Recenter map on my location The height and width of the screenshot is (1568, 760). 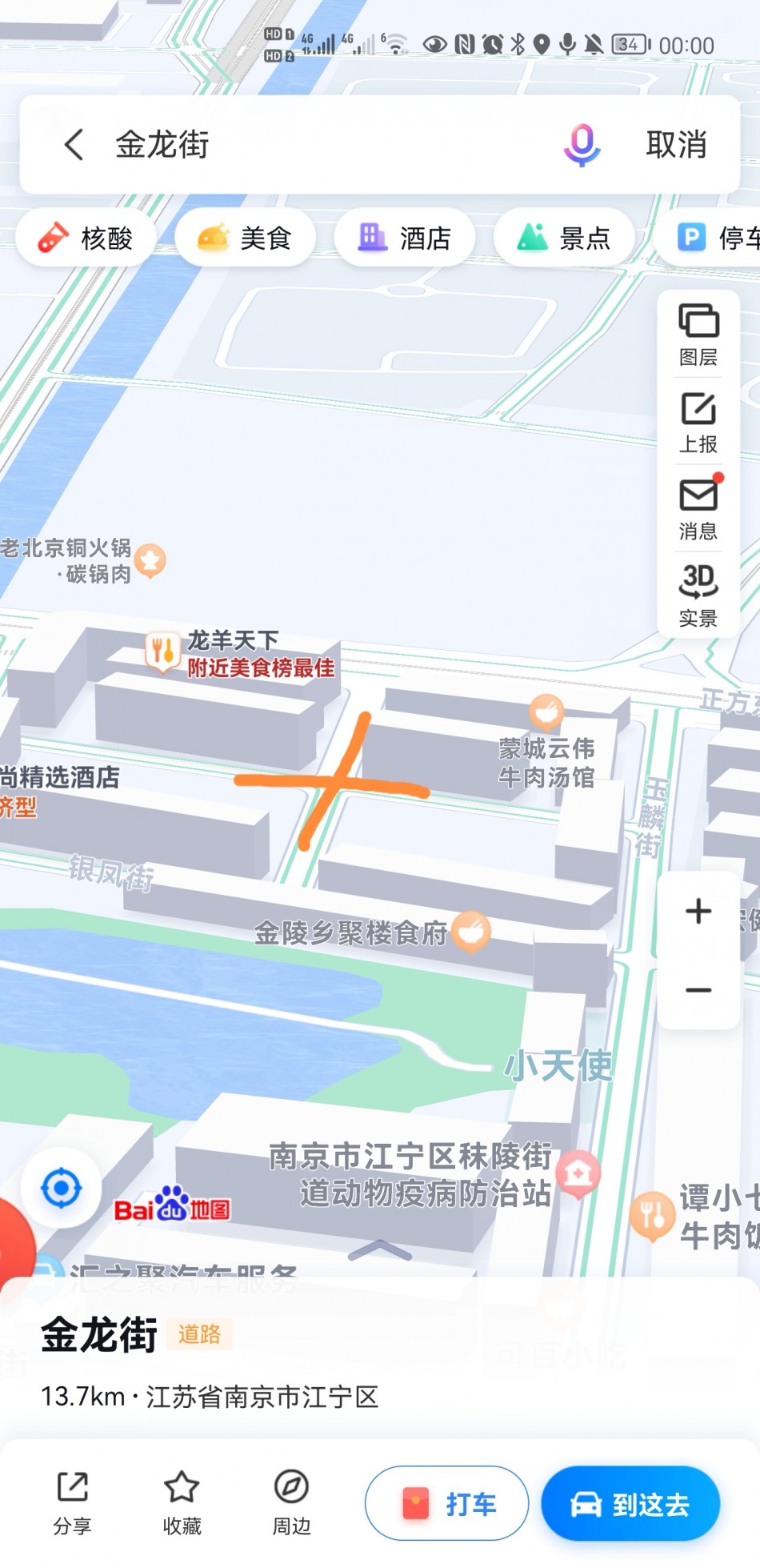tap(62, 1188)
